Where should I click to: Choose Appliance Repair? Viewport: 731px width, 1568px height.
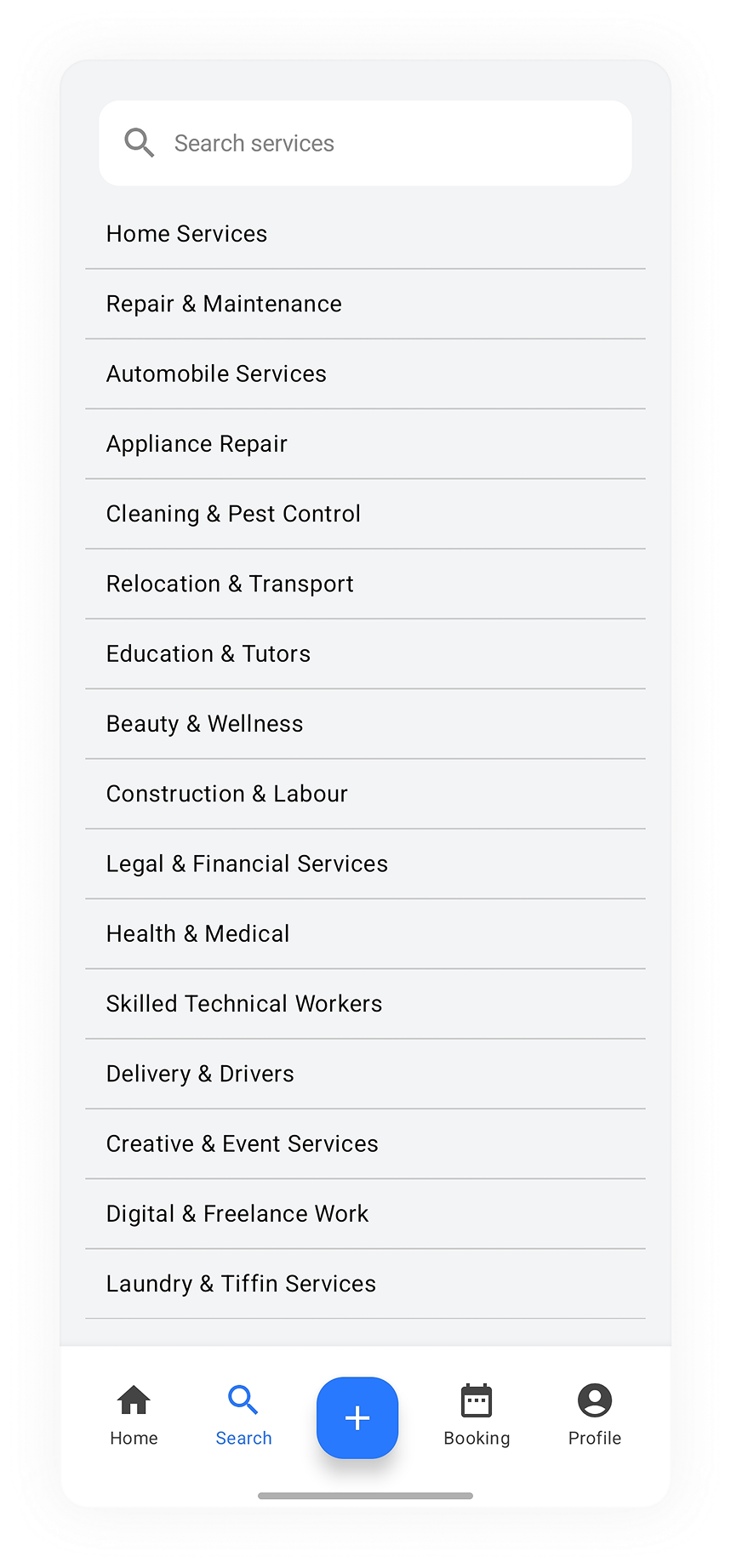point(197,444)
